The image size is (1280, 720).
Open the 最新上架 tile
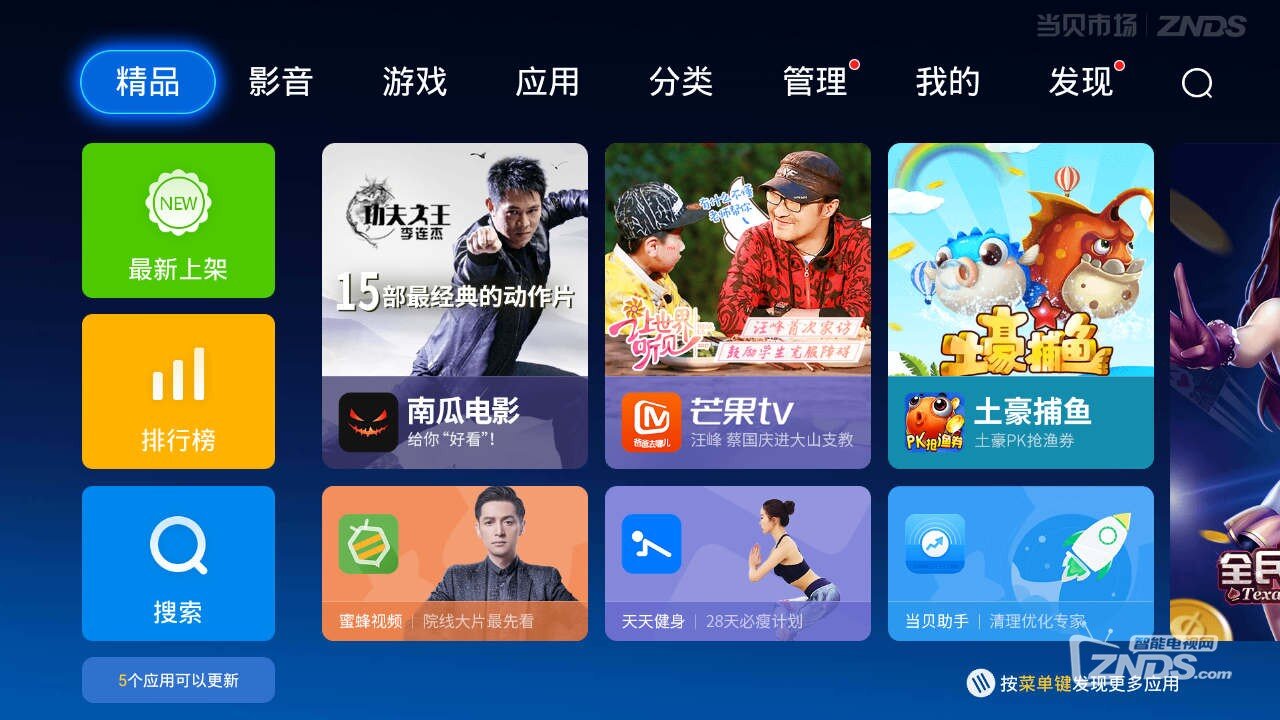pyautogui.click(x=178, y=221)
